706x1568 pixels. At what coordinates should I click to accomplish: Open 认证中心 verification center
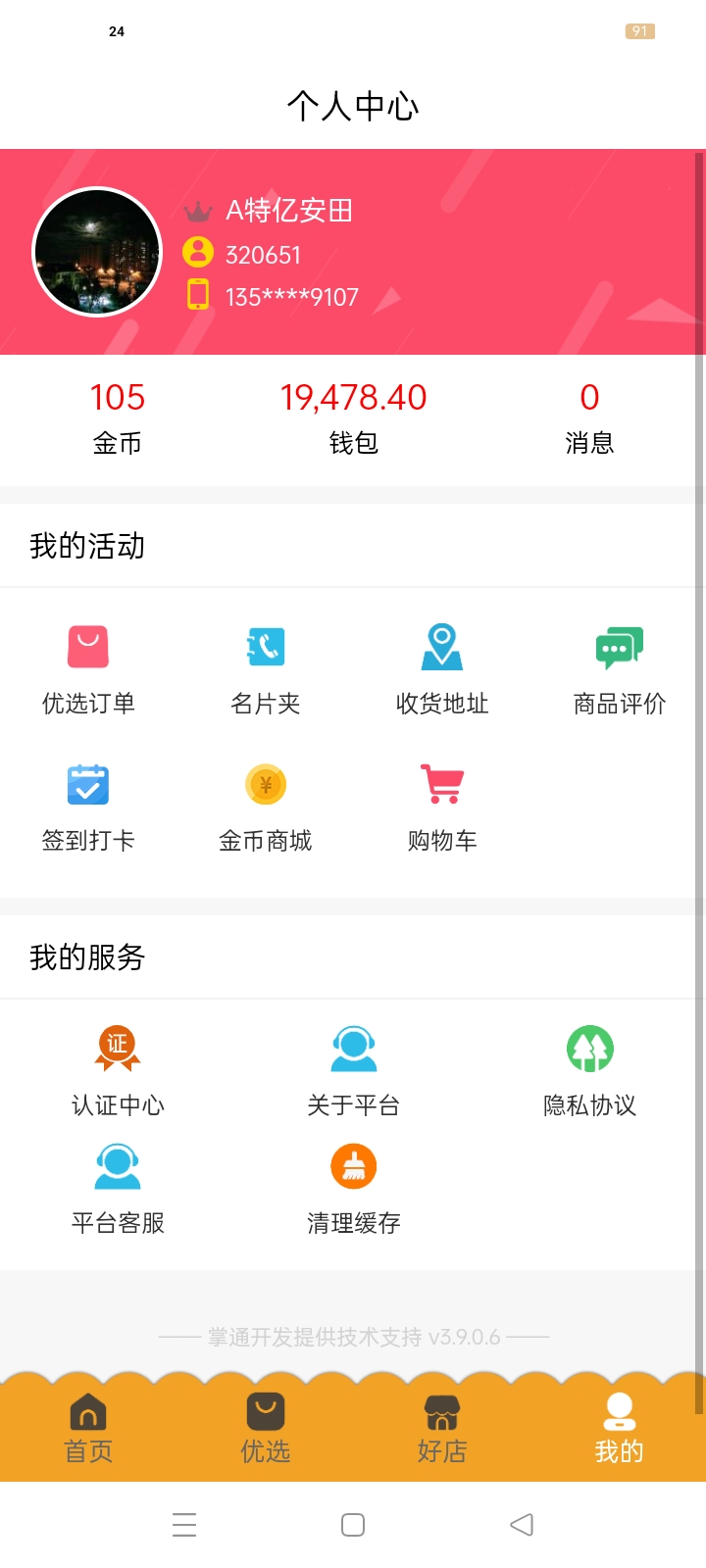[x=118, y=1068]
